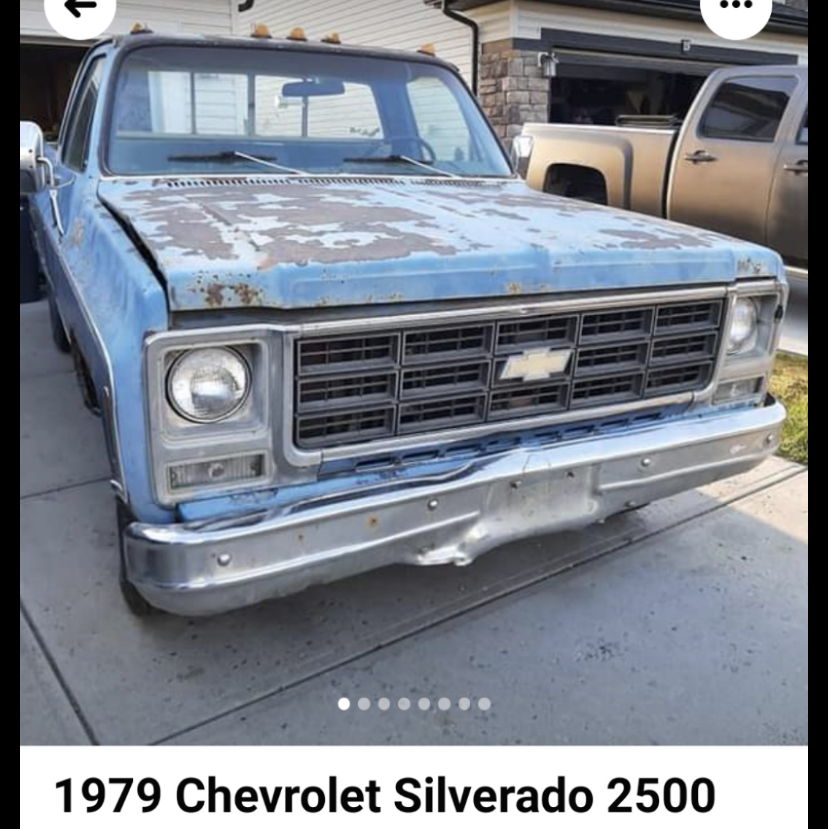This screenshot has width=828, height=829.
Task: Open the three-dot overflow menu
Action: (x=735, y=8)
